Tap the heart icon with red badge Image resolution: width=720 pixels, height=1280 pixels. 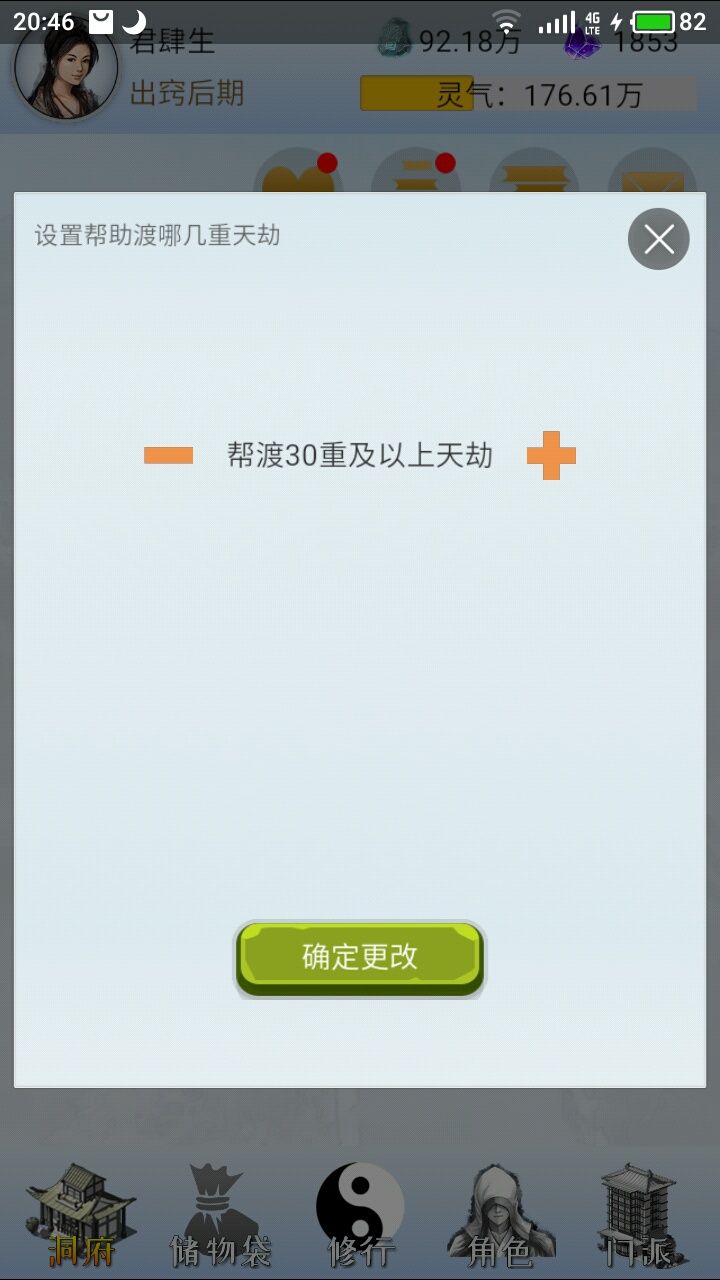[298, 180]
